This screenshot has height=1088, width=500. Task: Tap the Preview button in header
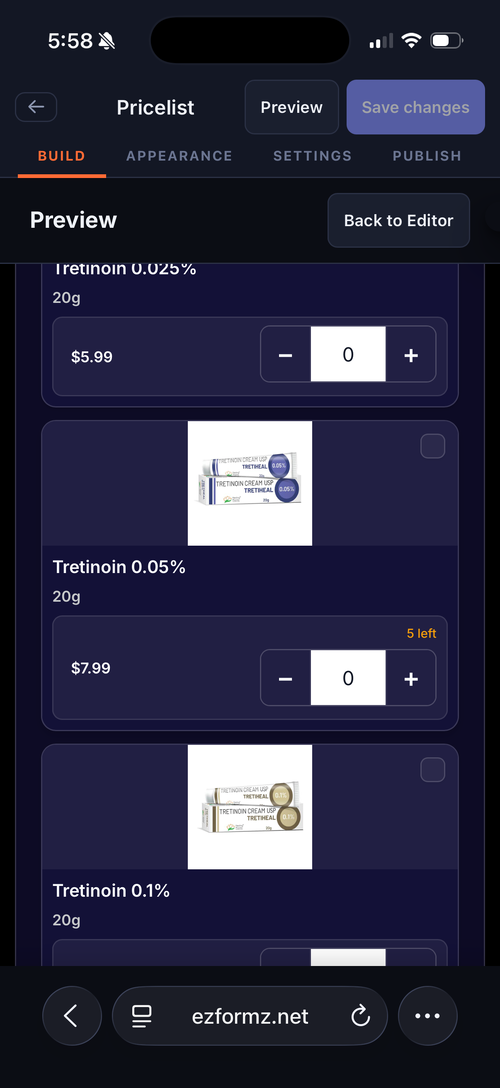pyautogui.click(x=291, y=107)
